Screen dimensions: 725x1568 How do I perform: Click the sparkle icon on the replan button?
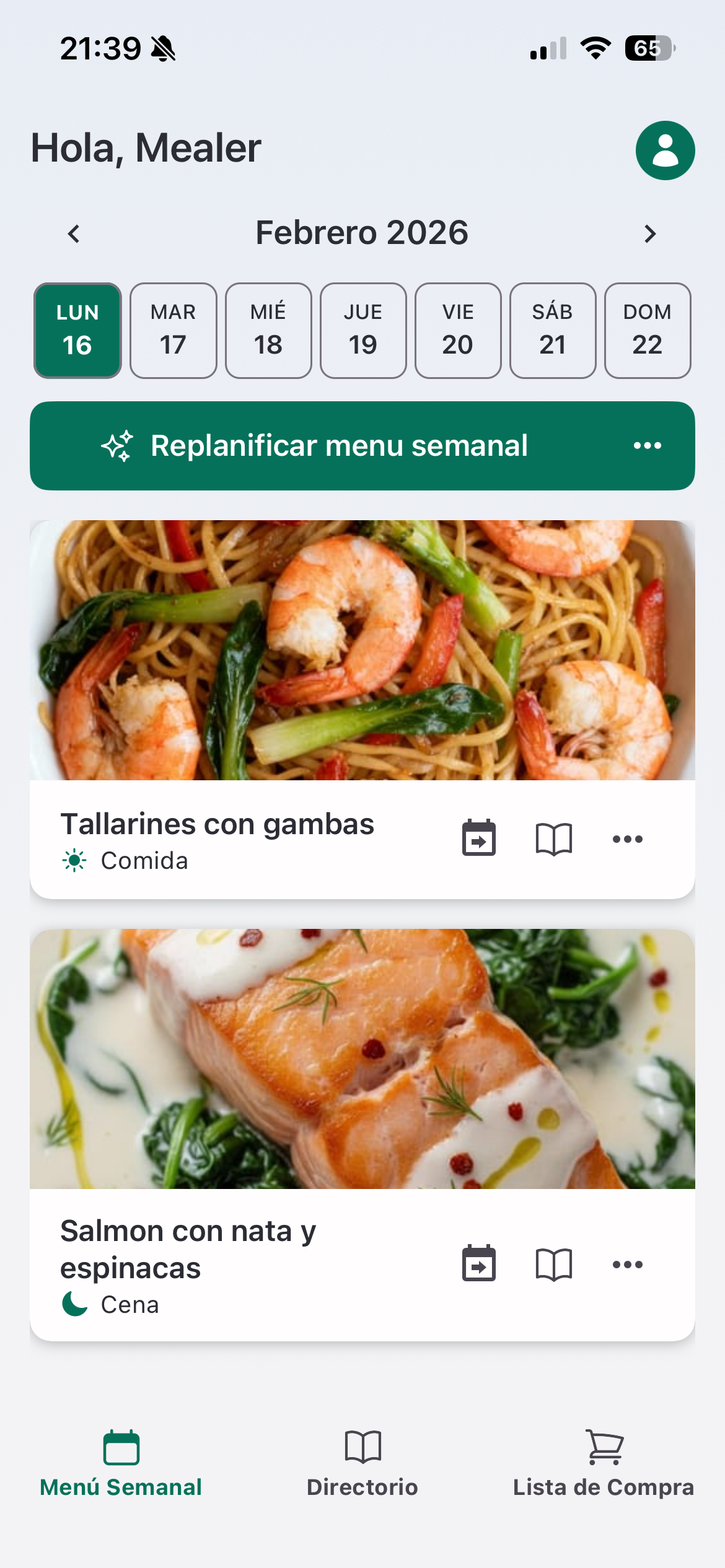tap(118, 445)
